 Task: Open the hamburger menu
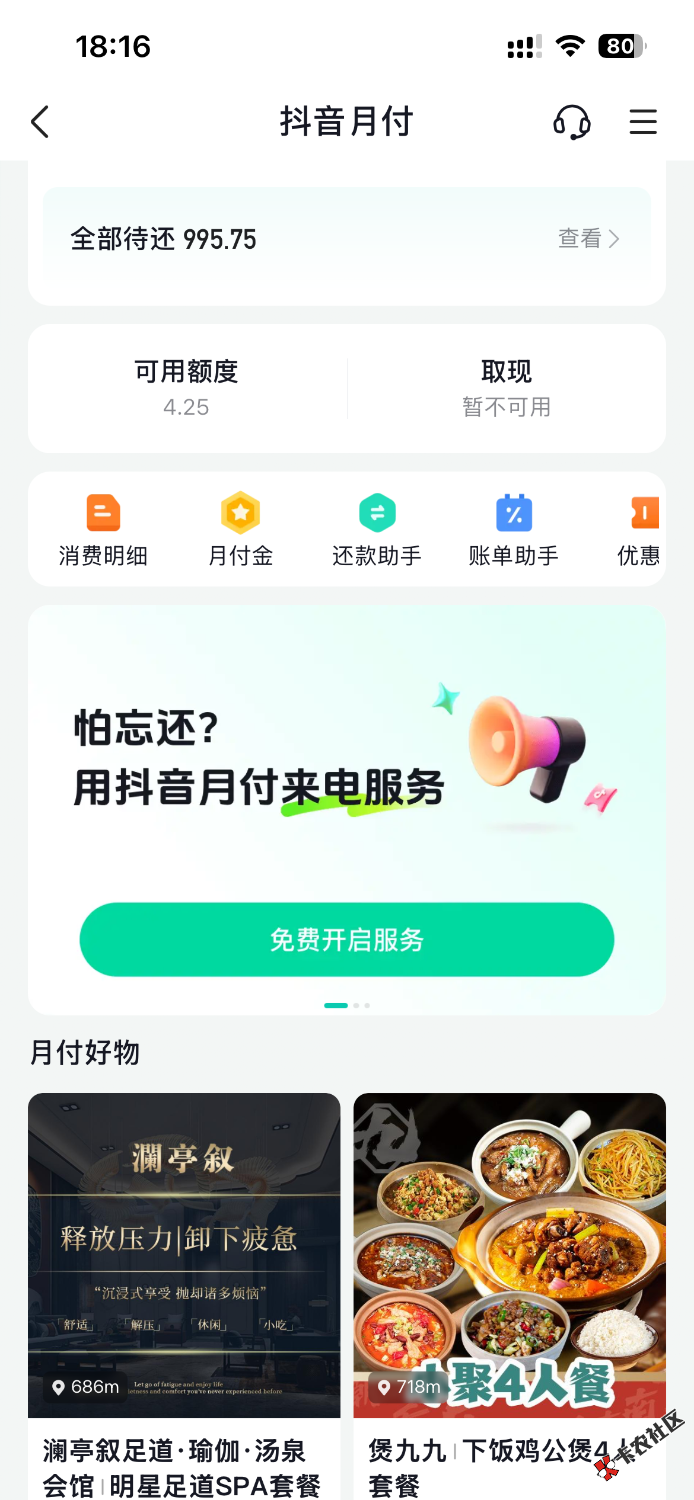tap(642, 122)
